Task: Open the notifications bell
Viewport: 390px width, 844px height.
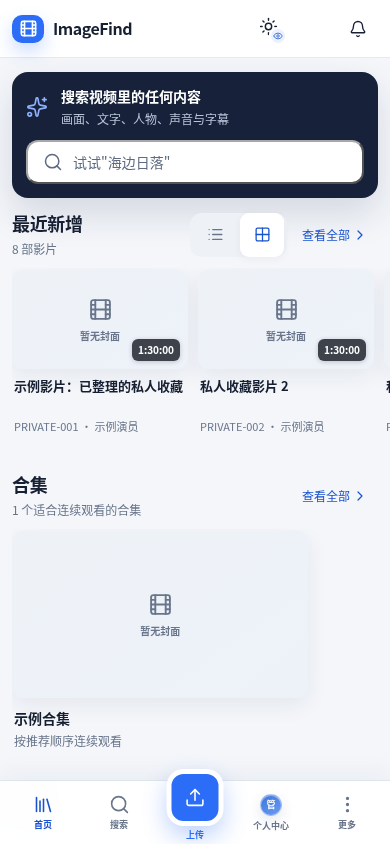Action: coord(358,29)
